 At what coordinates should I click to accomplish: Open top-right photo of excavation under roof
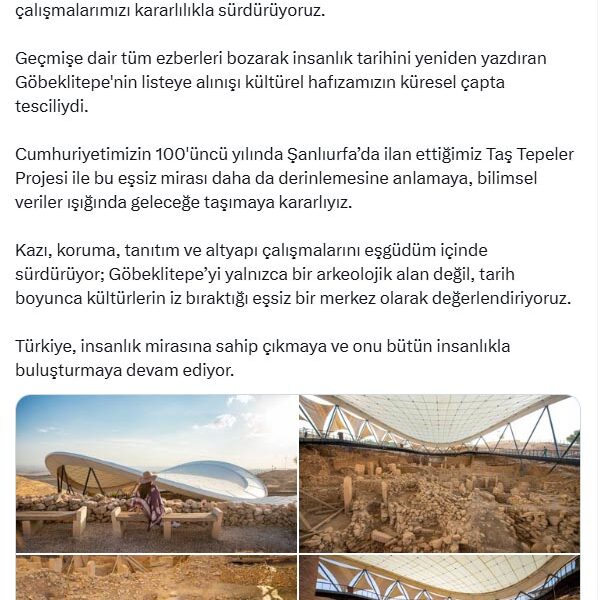tap(439, 473)
